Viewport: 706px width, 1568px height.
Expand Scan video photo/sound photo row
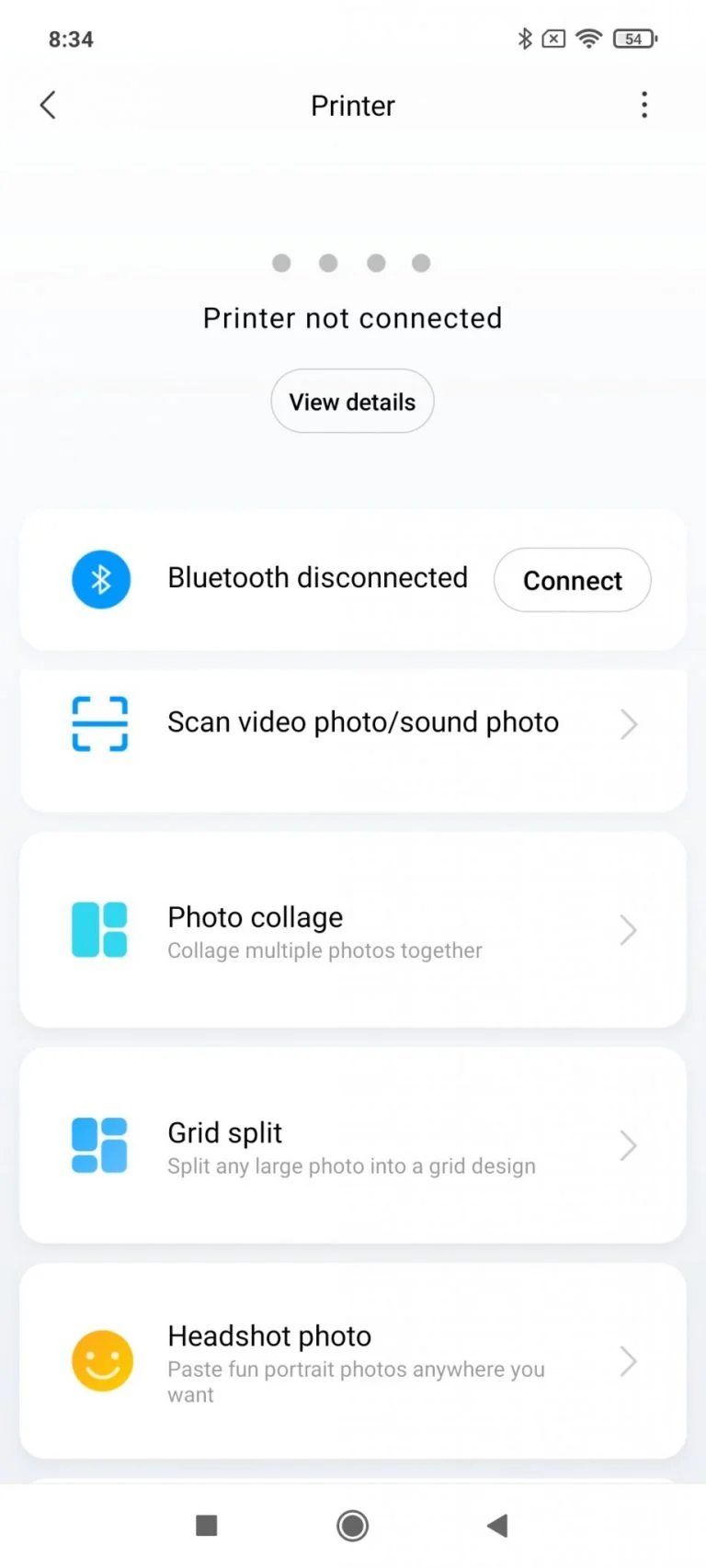[x=629, y=724]
